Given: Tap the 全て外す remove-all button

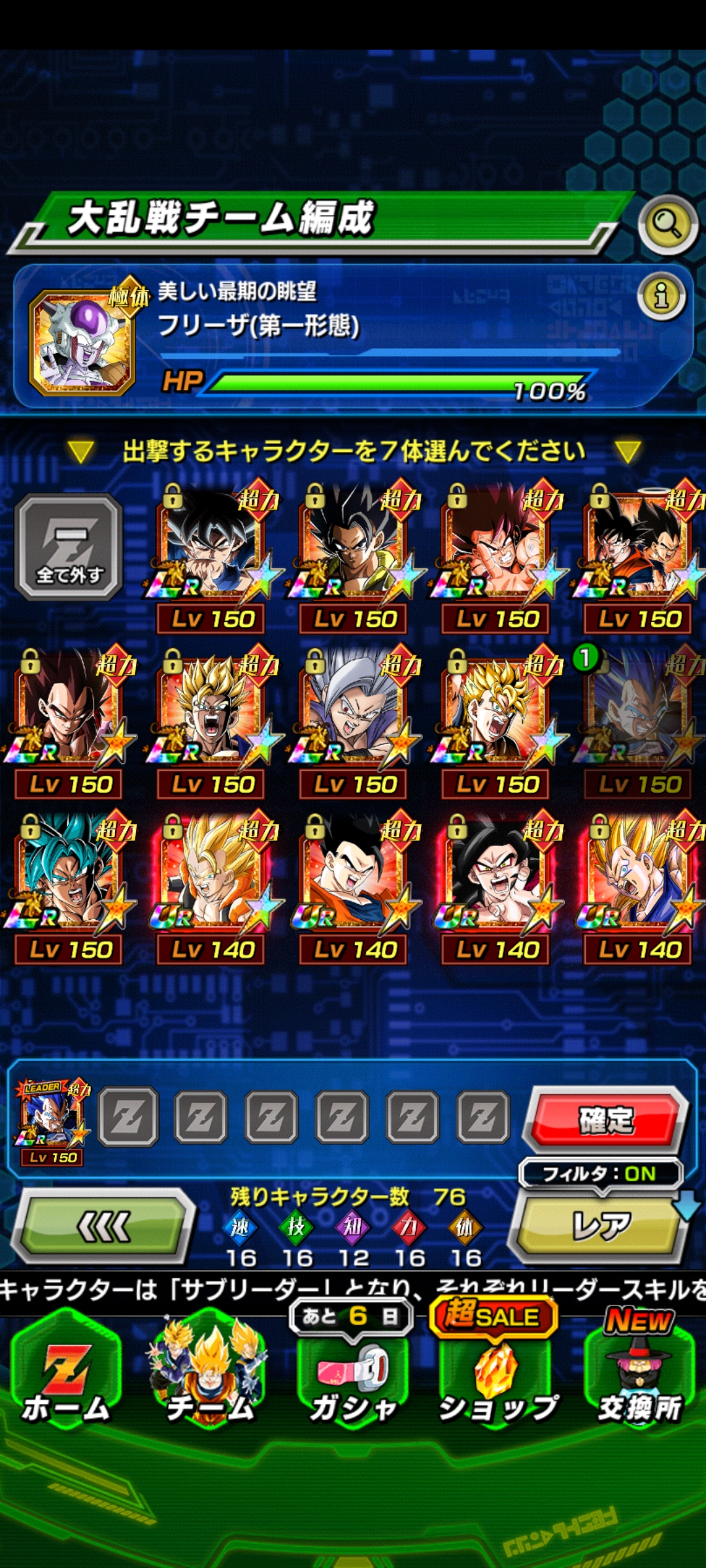Looking at the screenshot, I should pyautogui.click(x=69, y=547).
